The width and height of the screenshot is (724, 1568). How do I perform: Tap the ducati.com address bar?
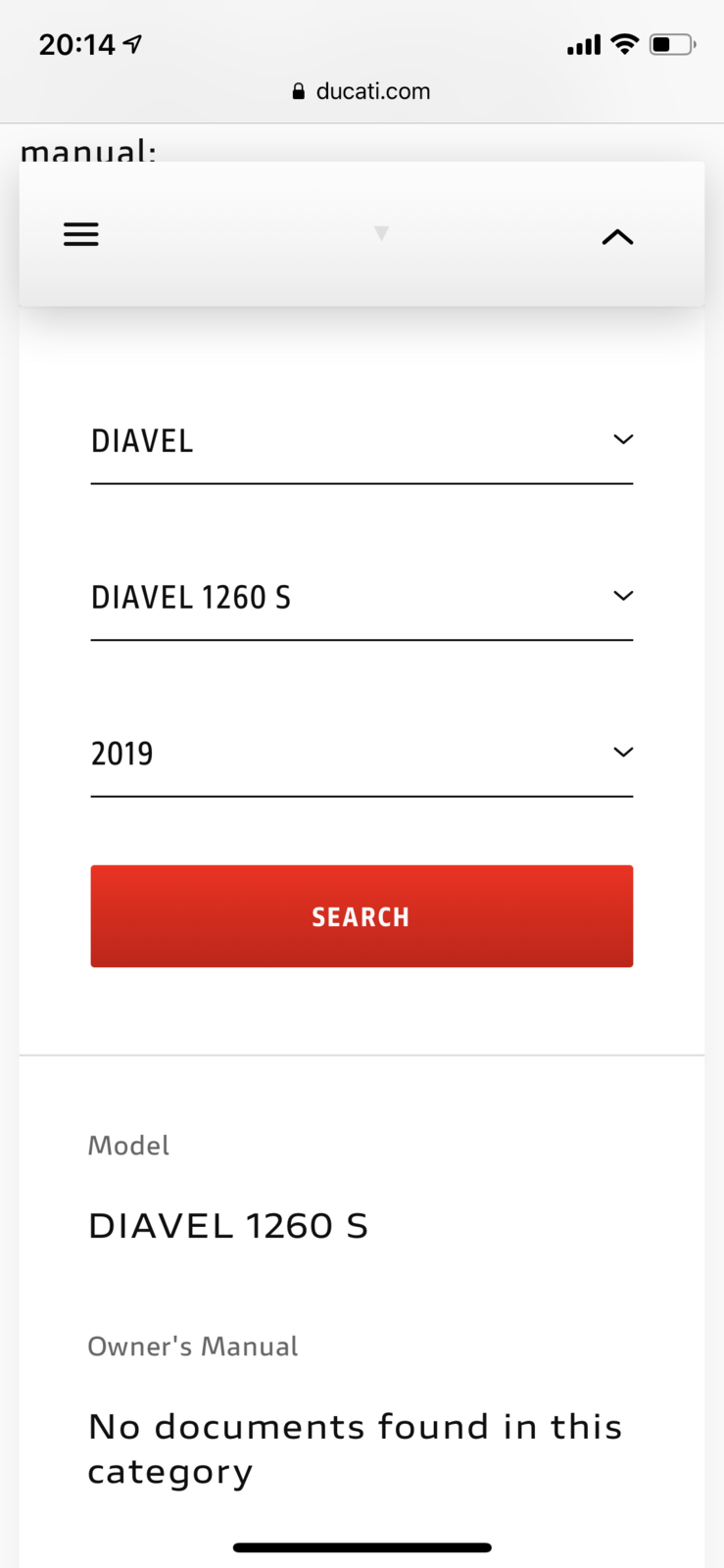(361, 91)
